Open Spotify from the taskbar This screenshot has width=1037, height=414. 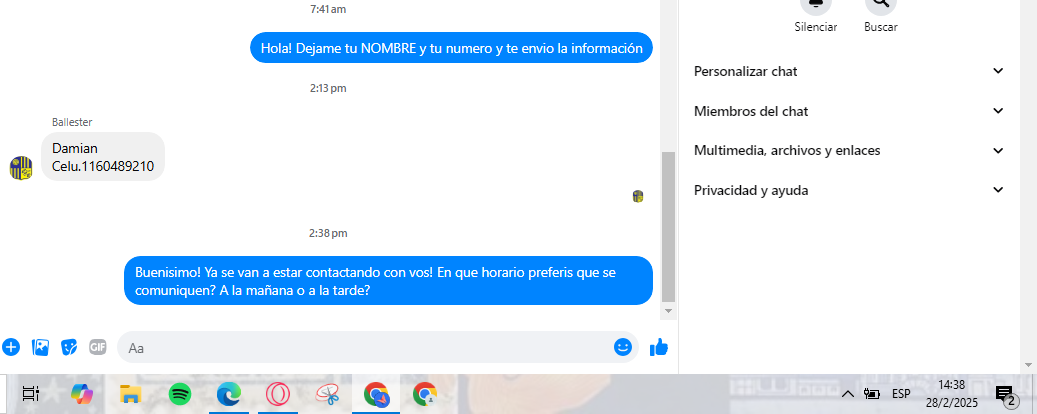point(180,394)
